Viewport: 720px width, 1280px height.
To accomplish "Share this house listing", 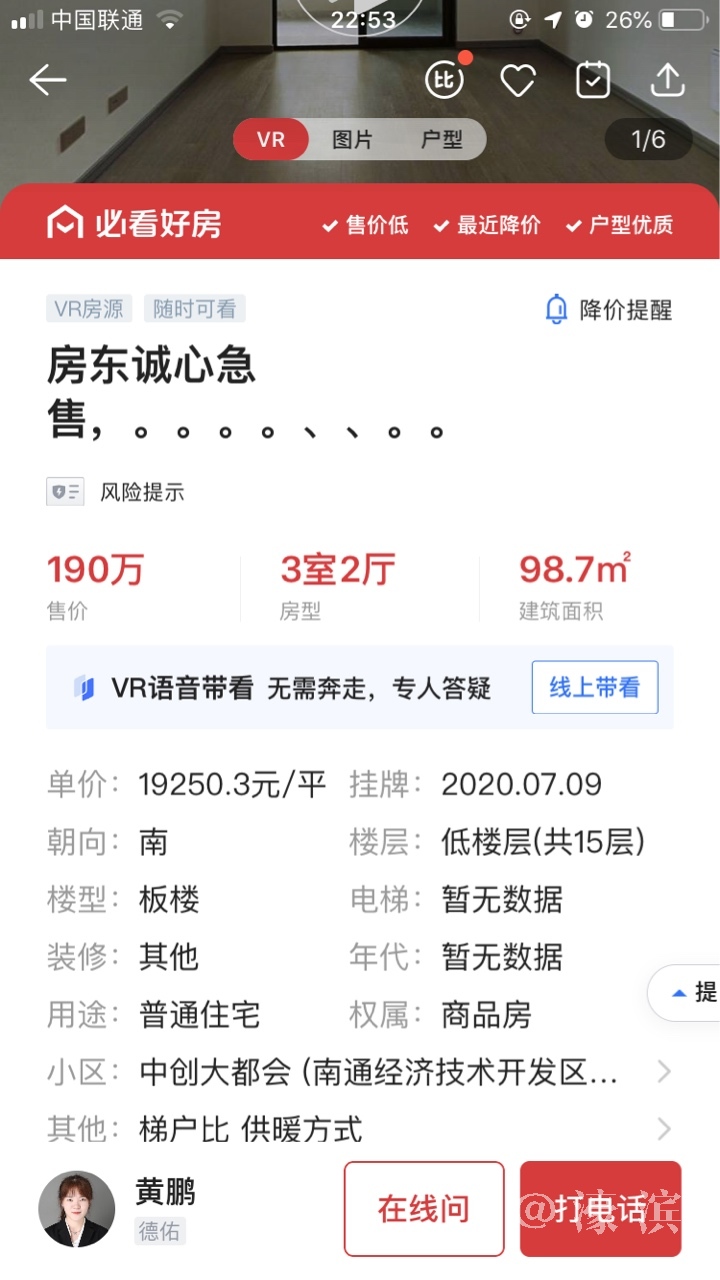I will 667,80.
